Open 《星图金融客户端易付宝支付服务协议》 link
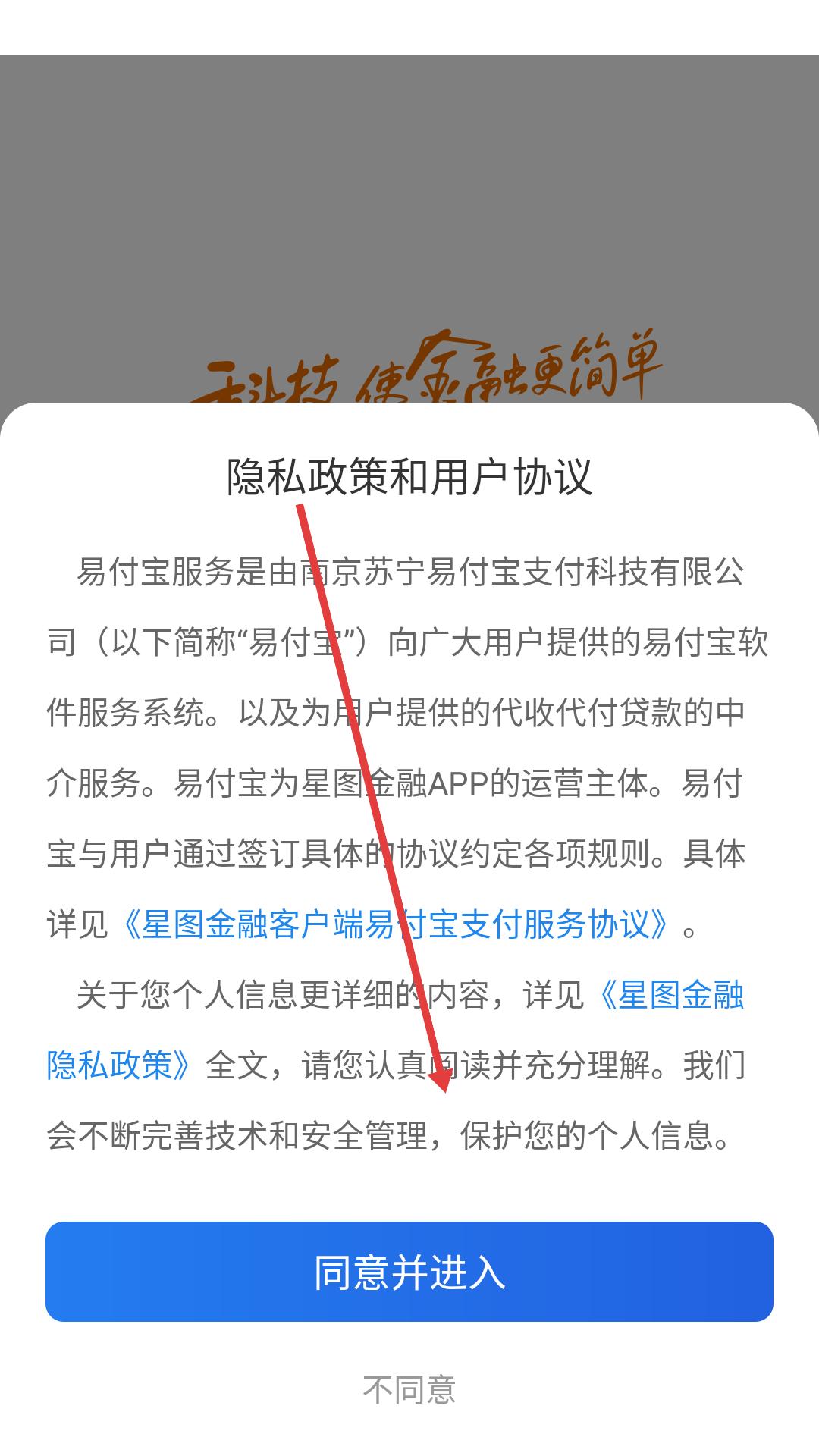Image resolution: width=819 pixels, height=1456 pixels. [x=394, y=924]
